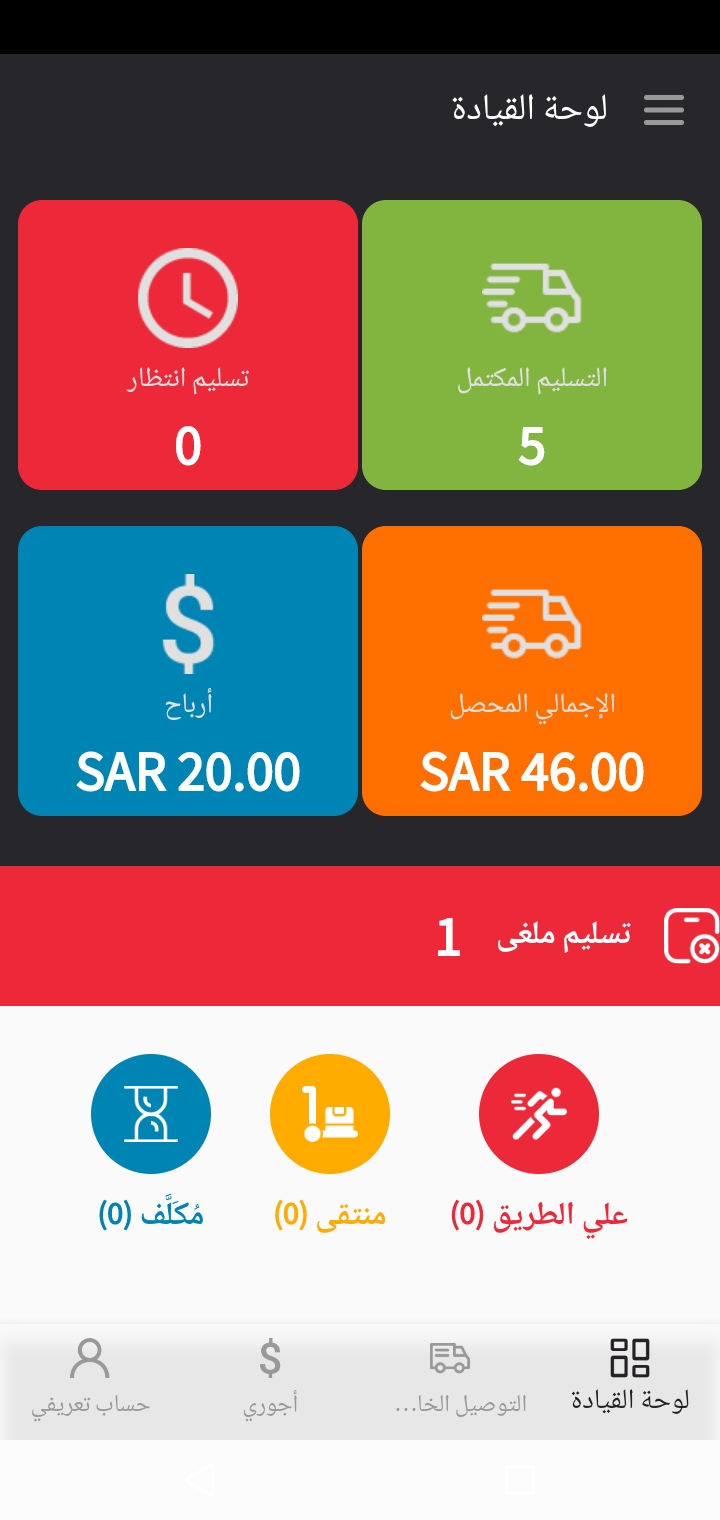720x1520 pixels.
Task: Open the التسليم المكتمل completed deliveries card
Action: click(532, 345)
